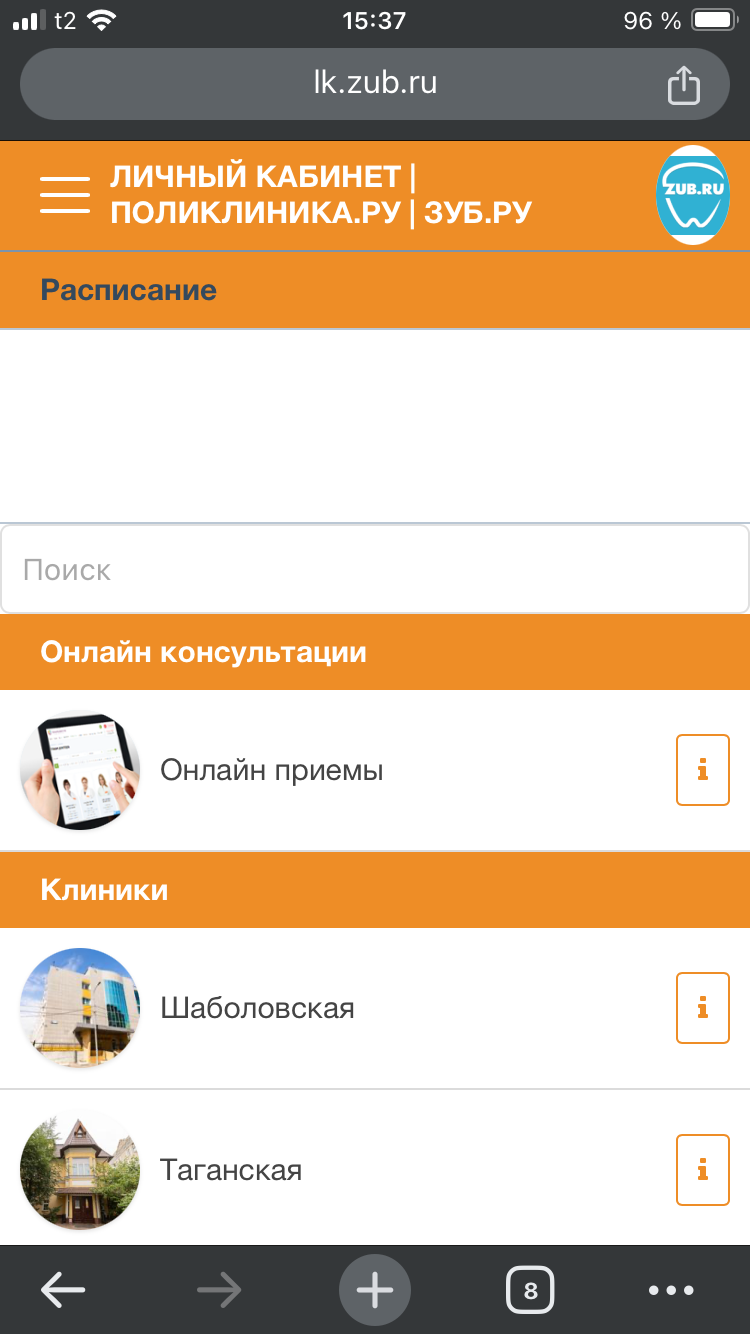Image resolution: width=750 pixels, height=1334 pixels.
Task: Show the 8 open tabs
Action: [x=530, y=1290]
